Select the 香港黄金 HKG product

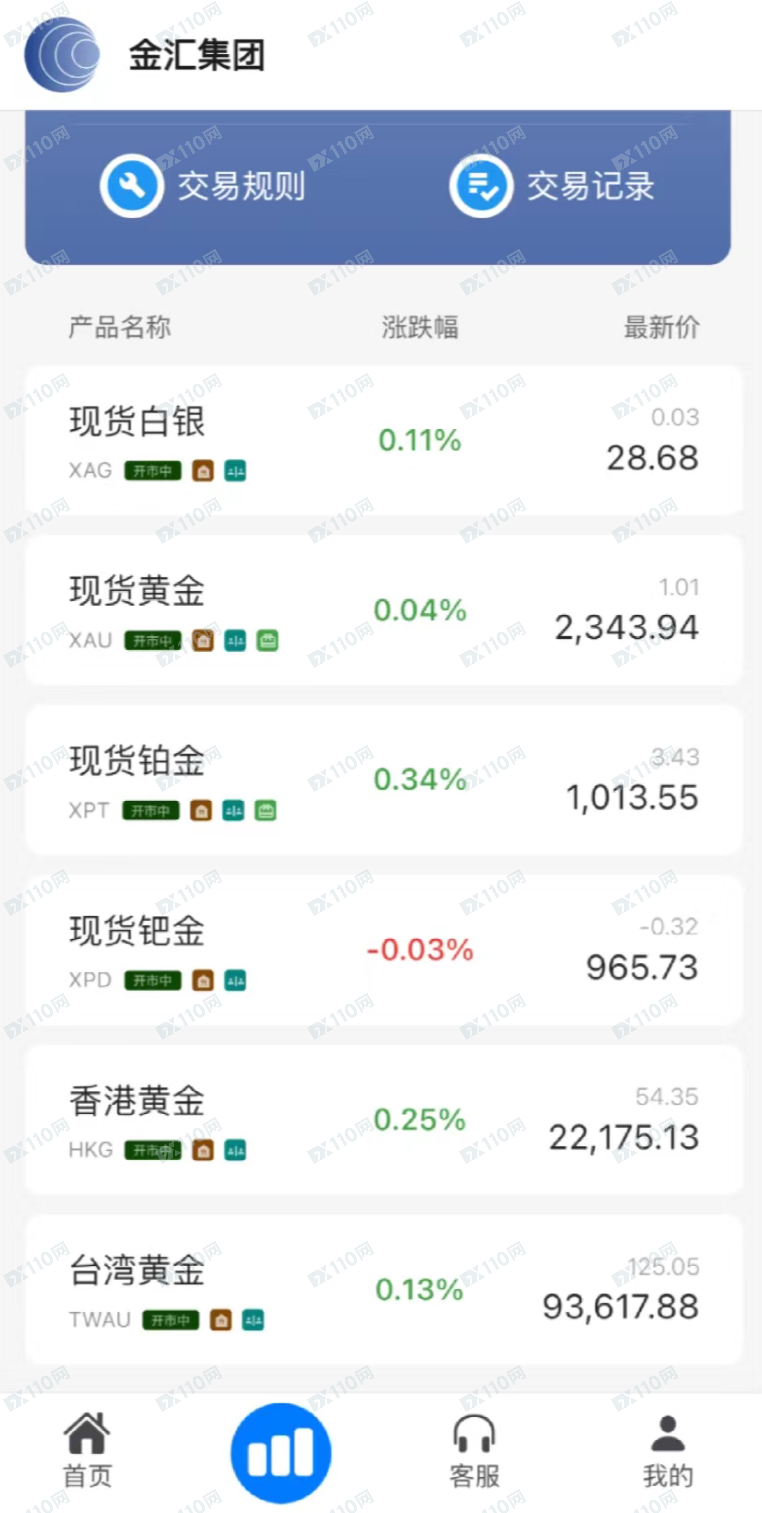point(383,1120)
